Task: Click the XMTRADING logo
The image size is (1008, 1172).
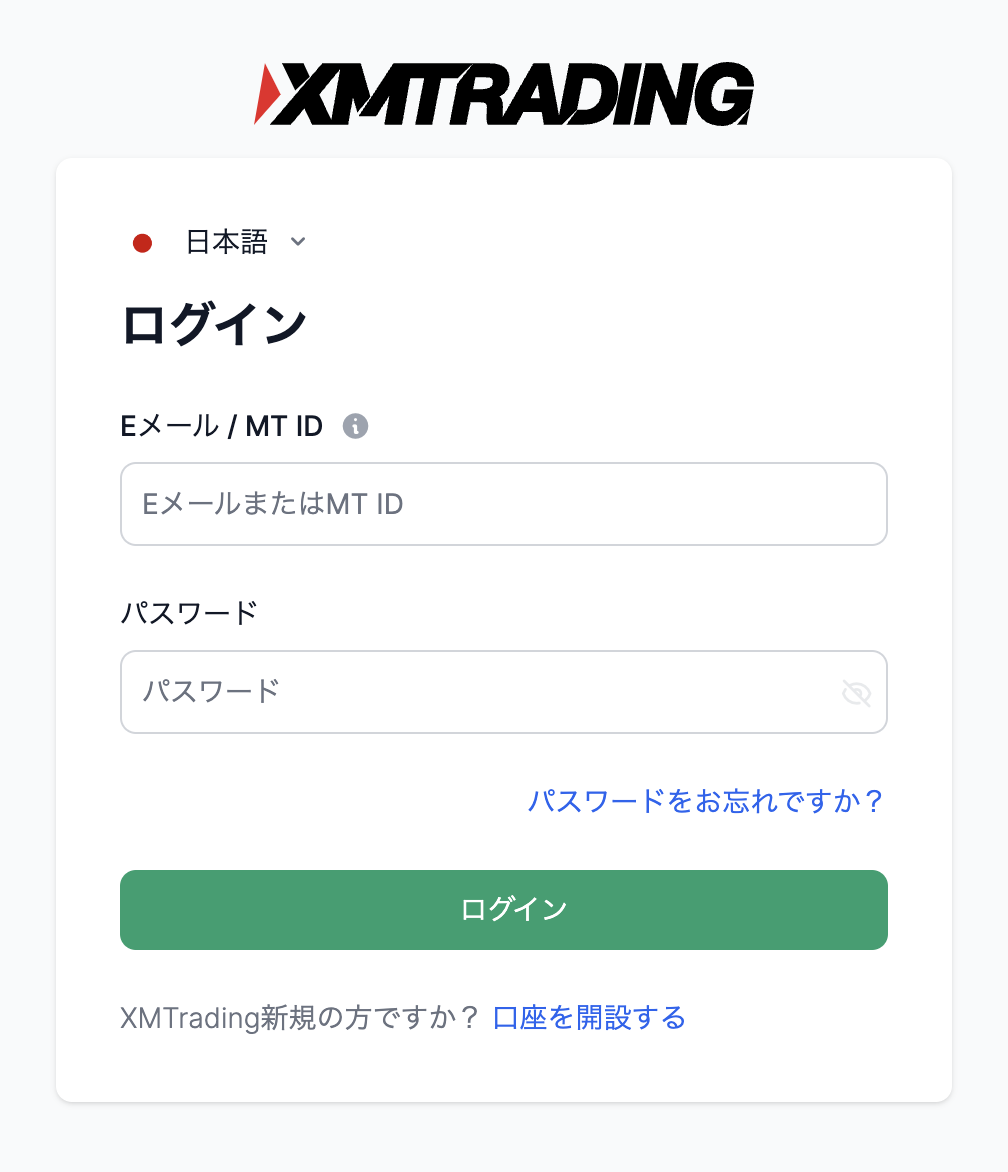Action: click(504, 93)
